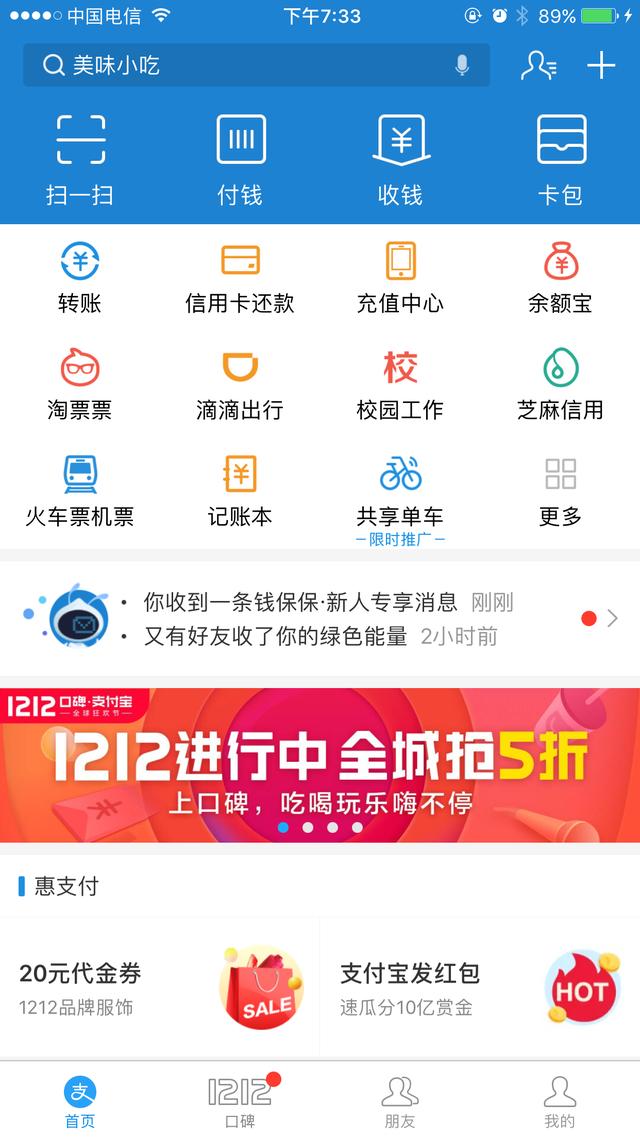Open 充值中心 top-up center
Screen dimensions: 640x1138
(400, 277)
